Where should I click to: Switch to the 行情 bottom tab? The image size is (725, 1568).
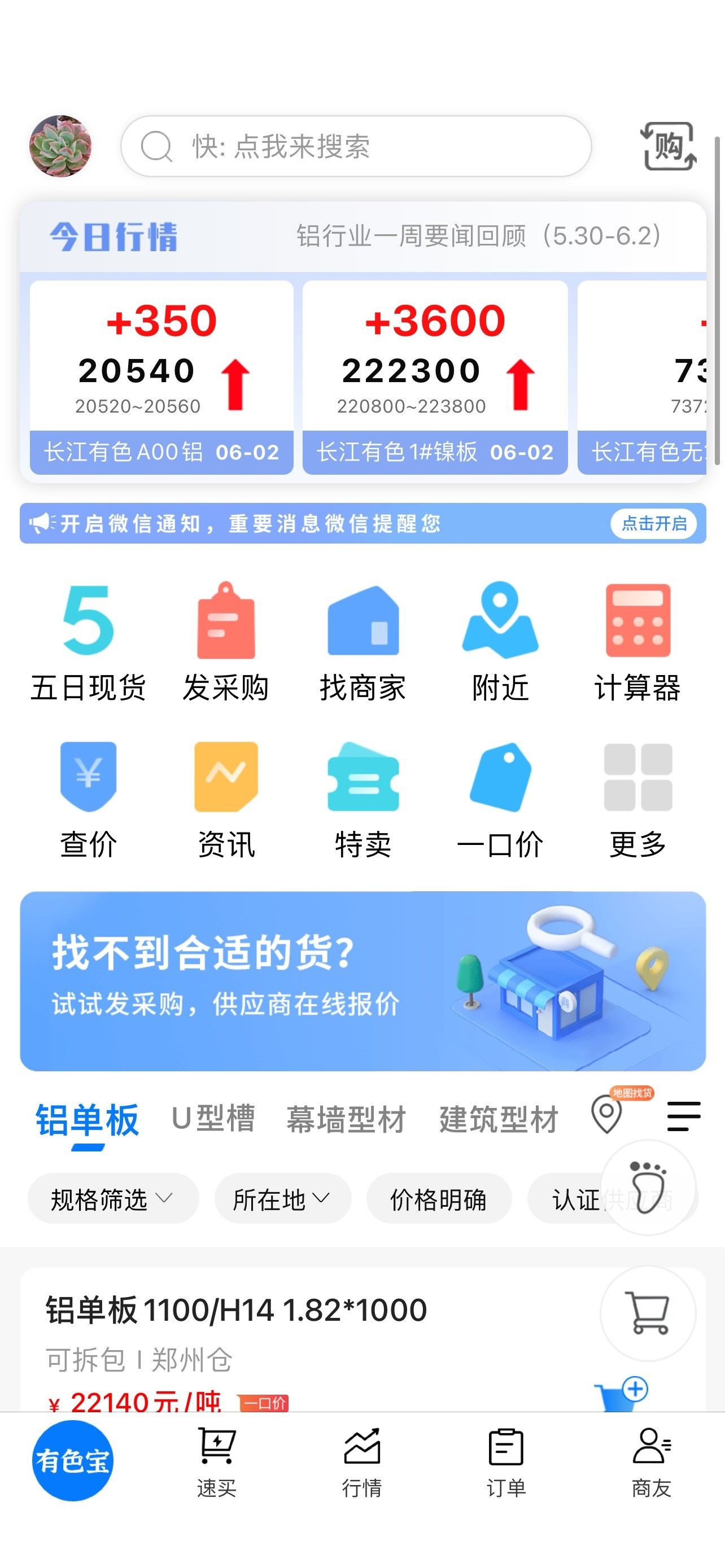click(x=361, y=1462)
